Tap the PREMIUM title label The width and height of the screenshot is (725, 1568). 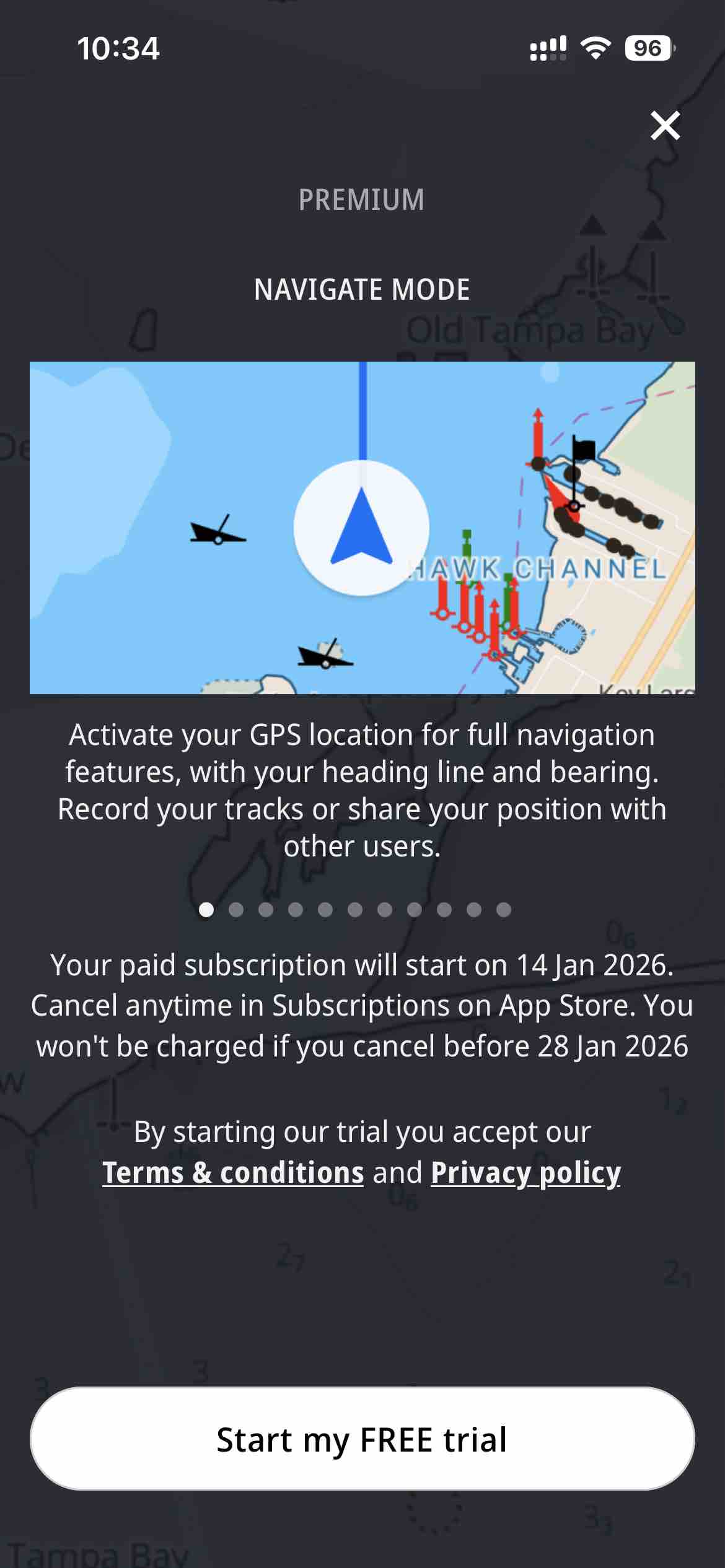[362, 200]
